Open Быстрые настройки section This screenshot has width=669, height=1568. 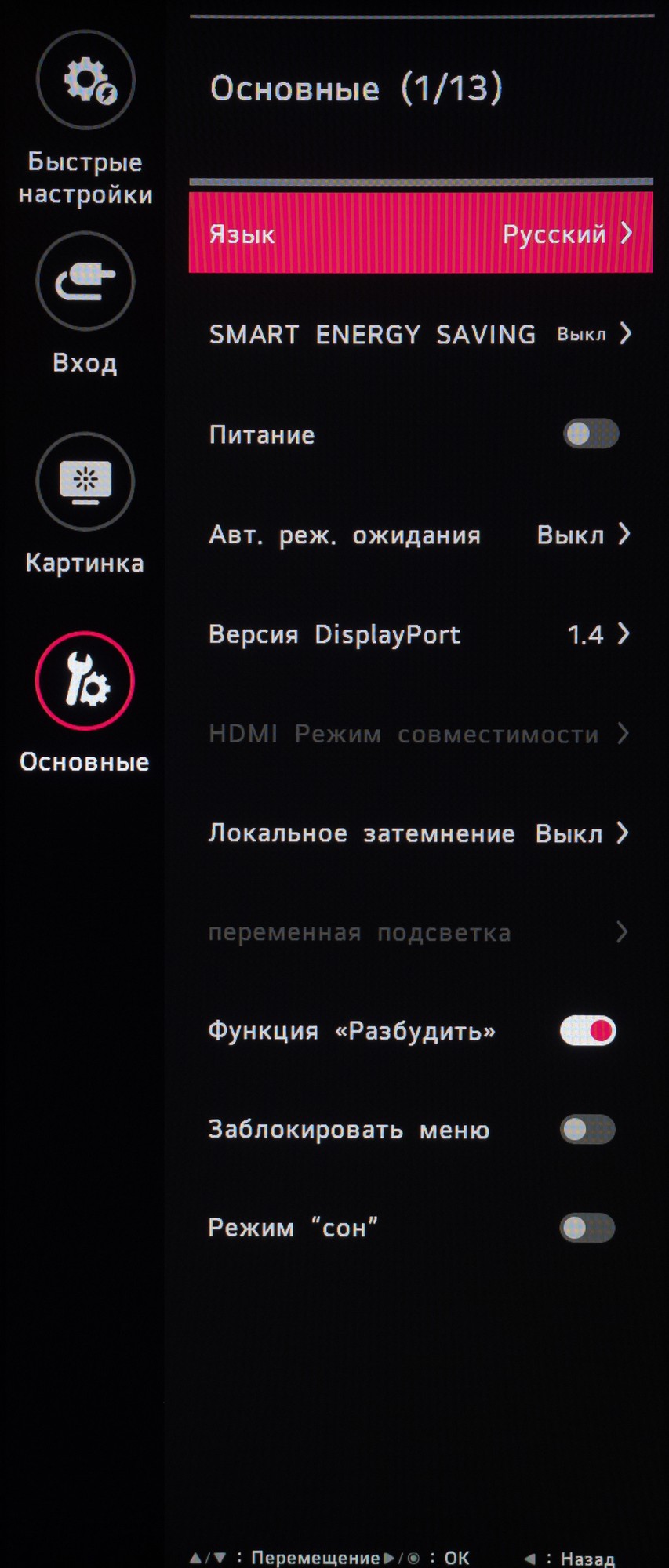pyautogui.click(x=85, y=80)
